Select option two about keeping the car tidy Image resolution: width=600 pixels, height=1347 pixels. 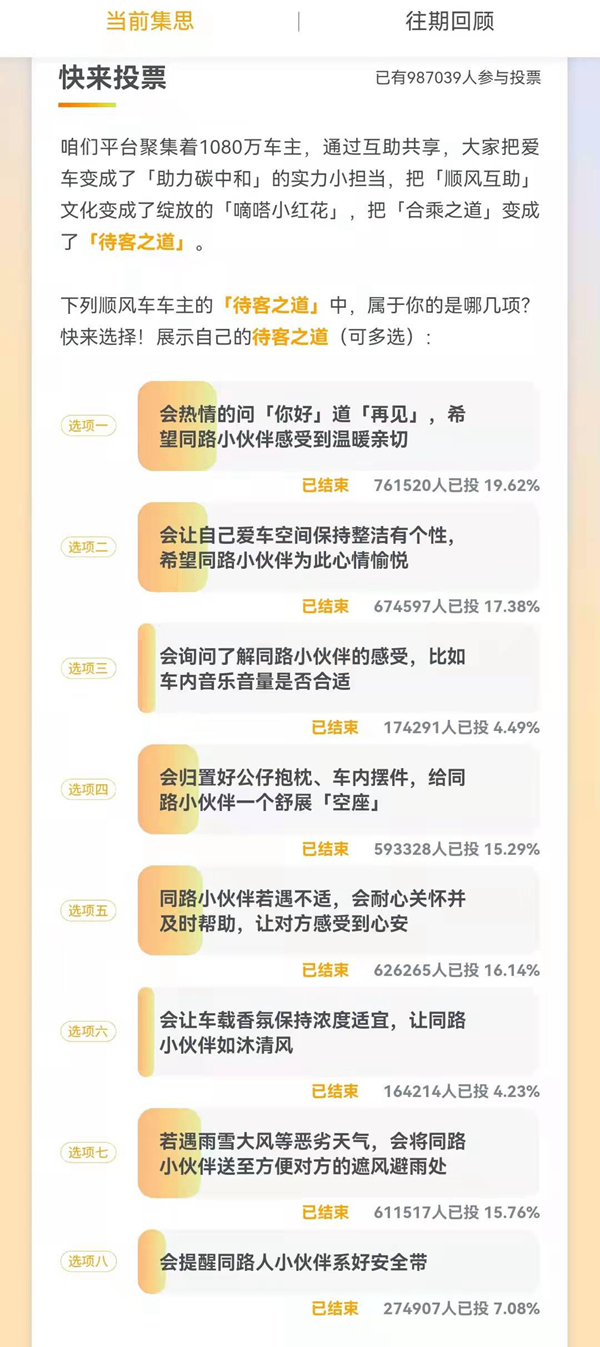[x=338, y=547]
